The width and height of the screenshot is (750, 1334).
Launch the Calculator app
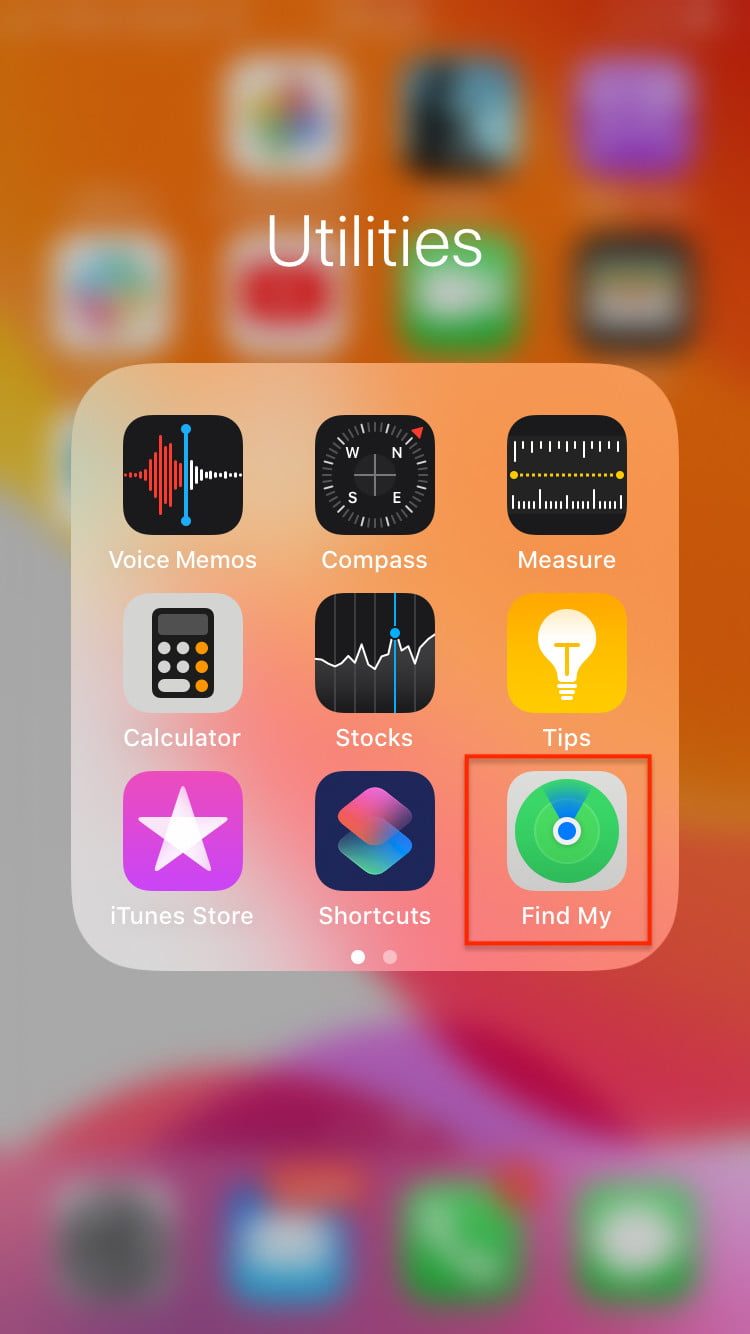click(183, 653)
